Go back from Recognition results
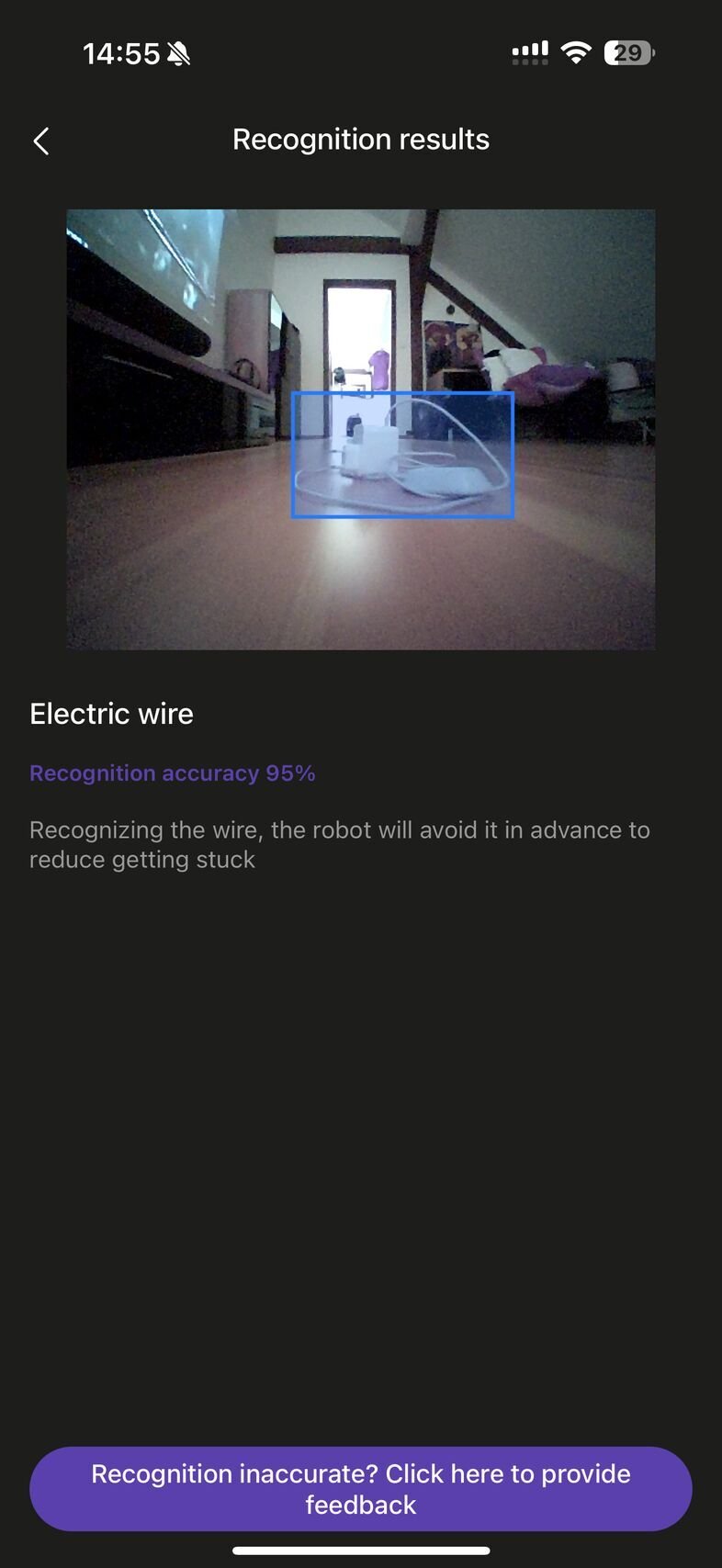The image size is (722, 1568). [x=41, y=141]
